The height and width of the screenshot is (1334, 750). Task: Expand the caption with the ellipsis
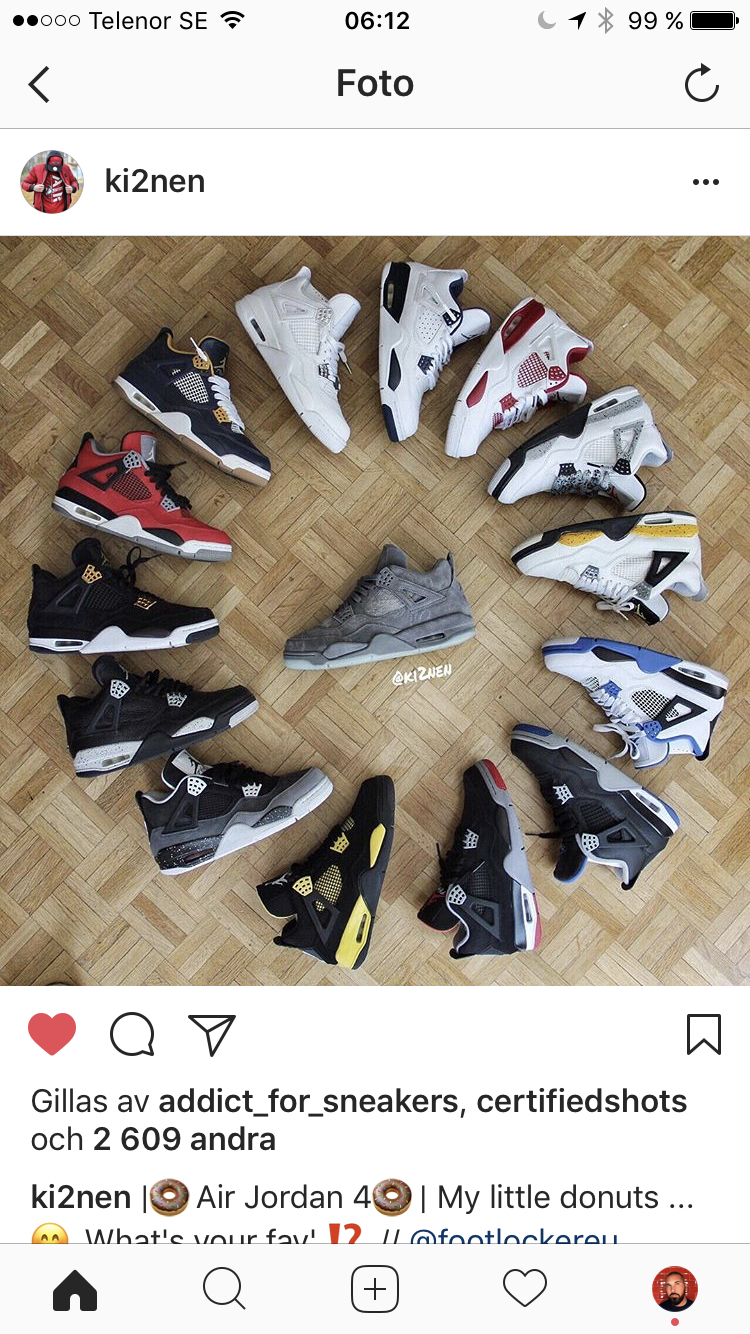[x=680, y=1198]
